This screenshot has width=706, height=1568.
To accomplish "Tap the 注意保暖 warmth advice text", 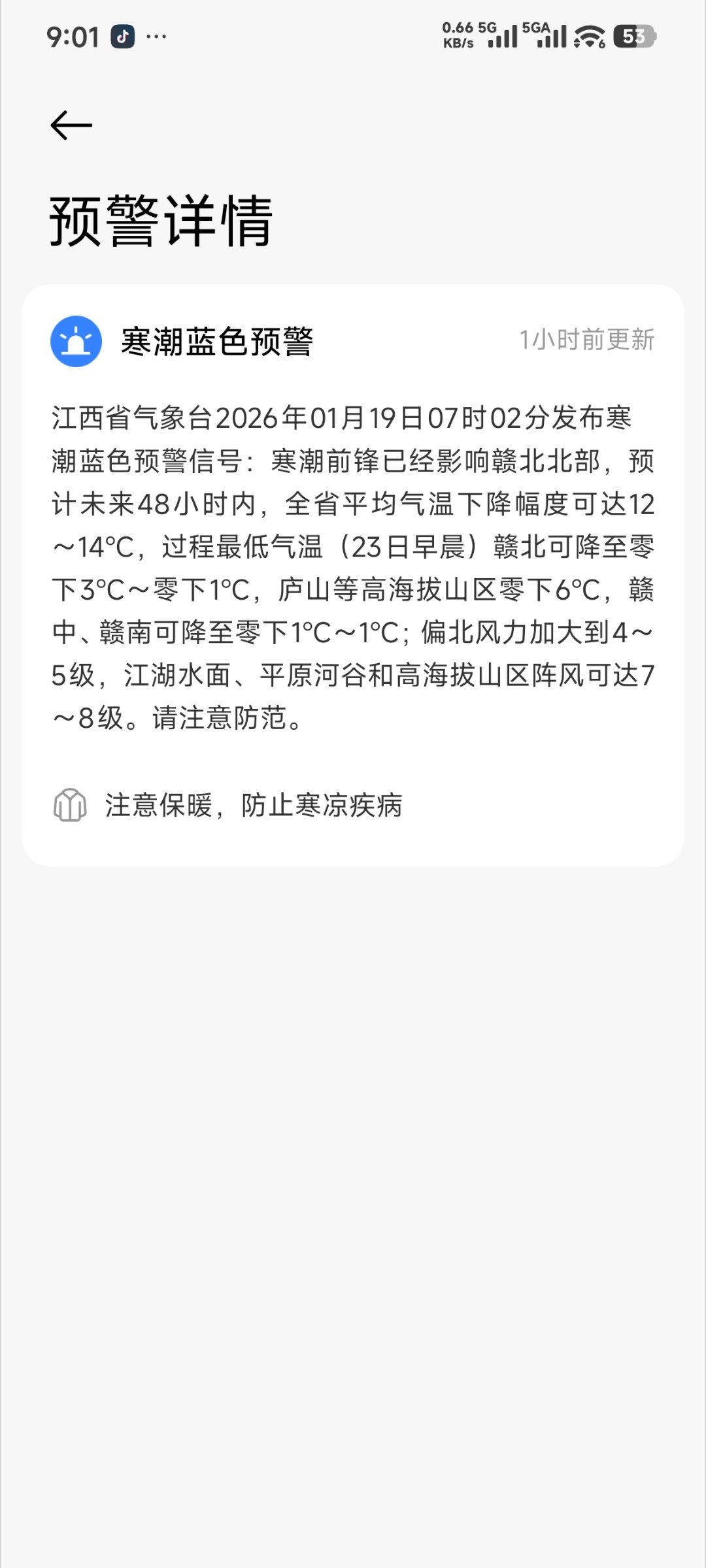I will click(252, 808).
